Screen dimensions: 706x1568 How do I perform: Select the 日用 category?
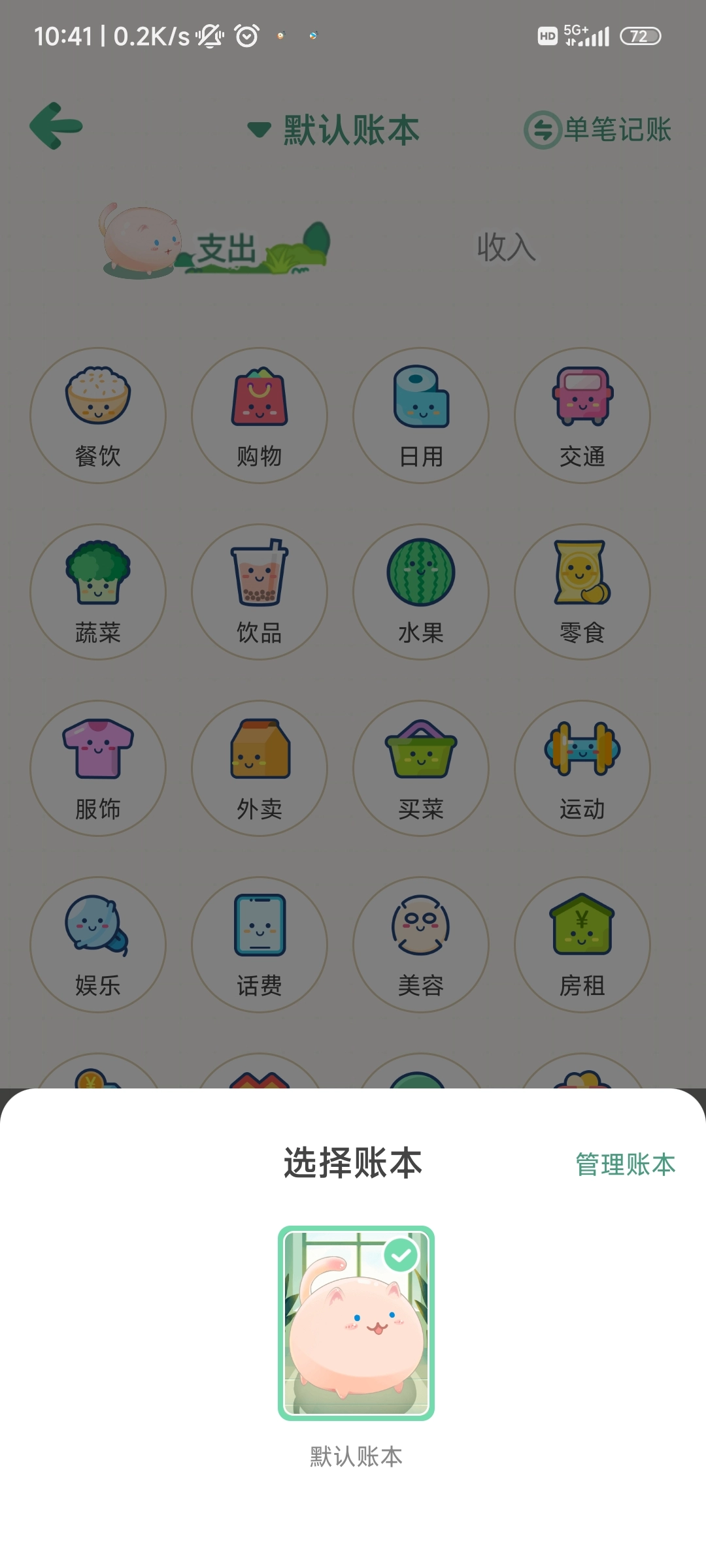[421, 416]
